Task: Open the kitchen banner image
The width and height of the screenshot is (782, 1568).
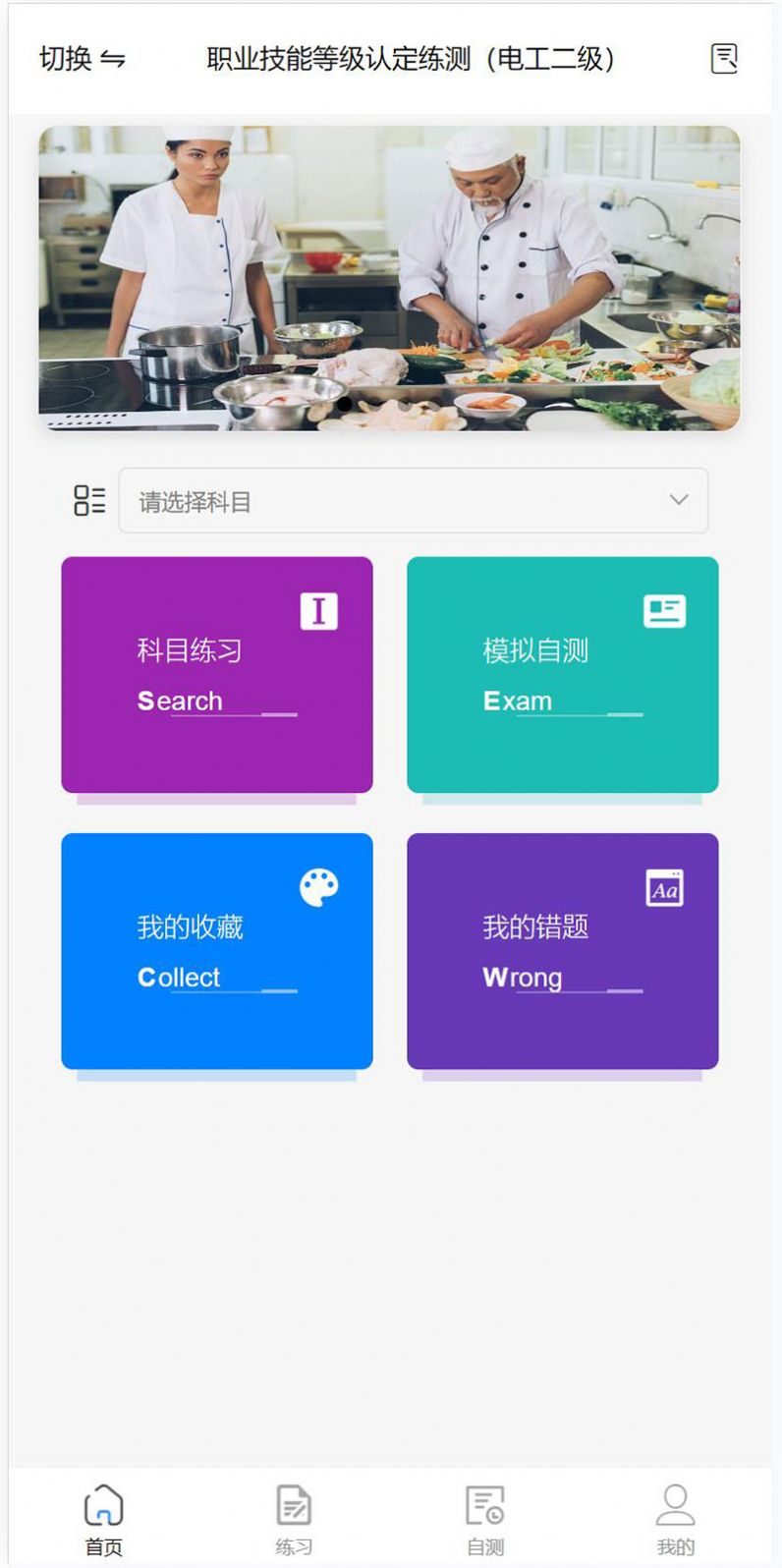Action: (390, 278)
